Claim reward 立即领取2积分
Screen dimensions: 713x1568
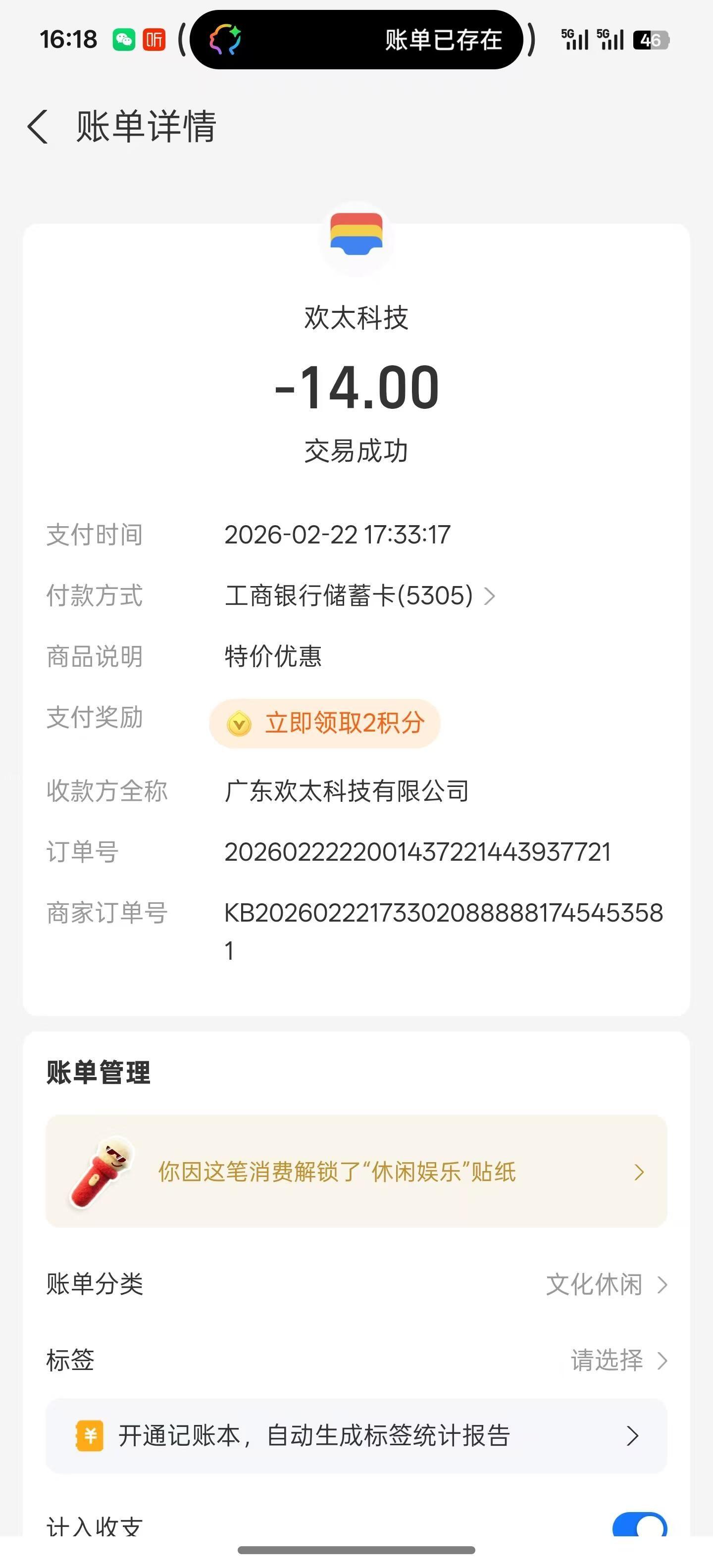pyautogui.click(x=324, y=723)
